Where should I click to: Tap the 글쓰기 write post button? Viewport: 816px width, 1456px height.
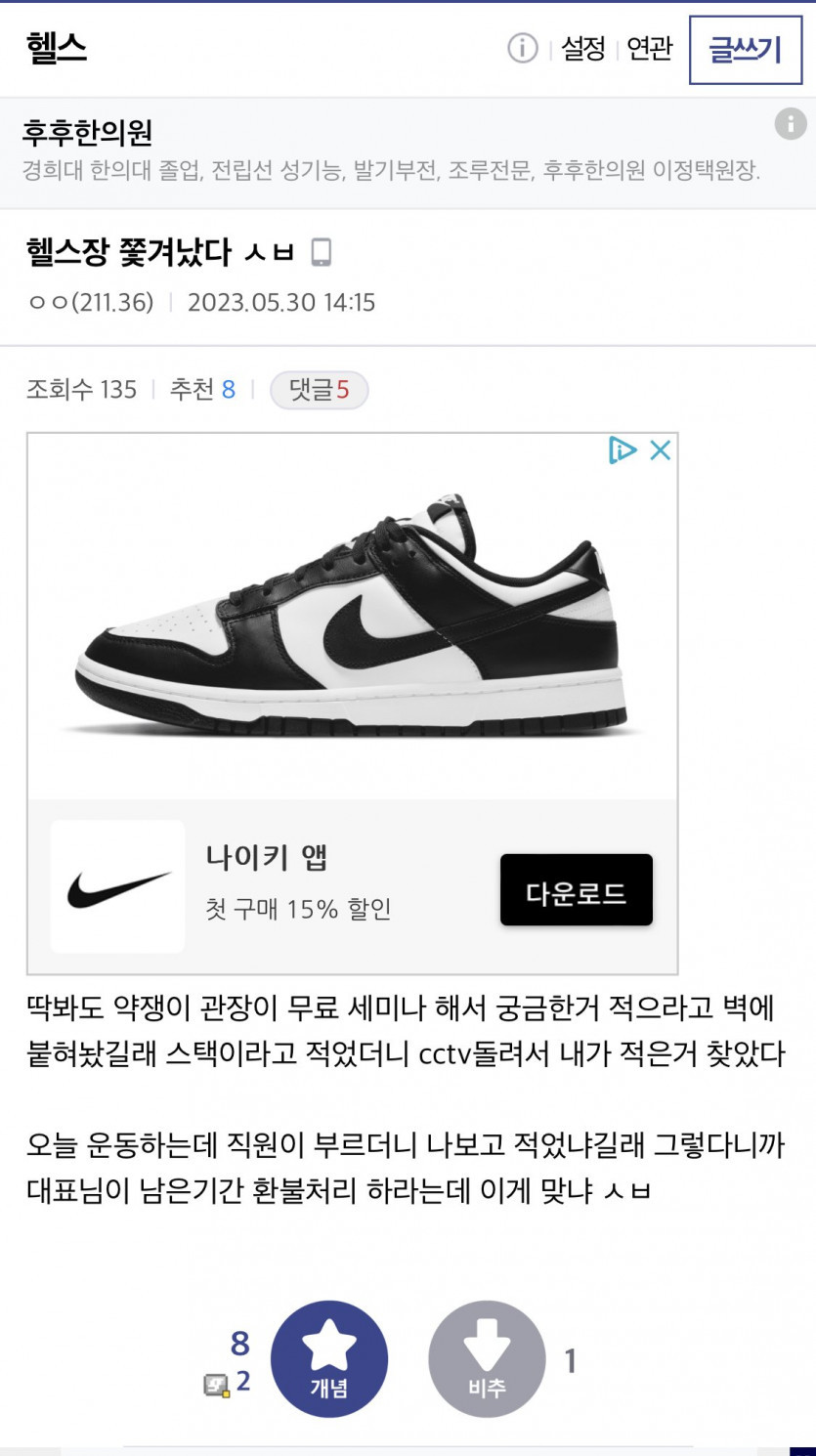745,50
